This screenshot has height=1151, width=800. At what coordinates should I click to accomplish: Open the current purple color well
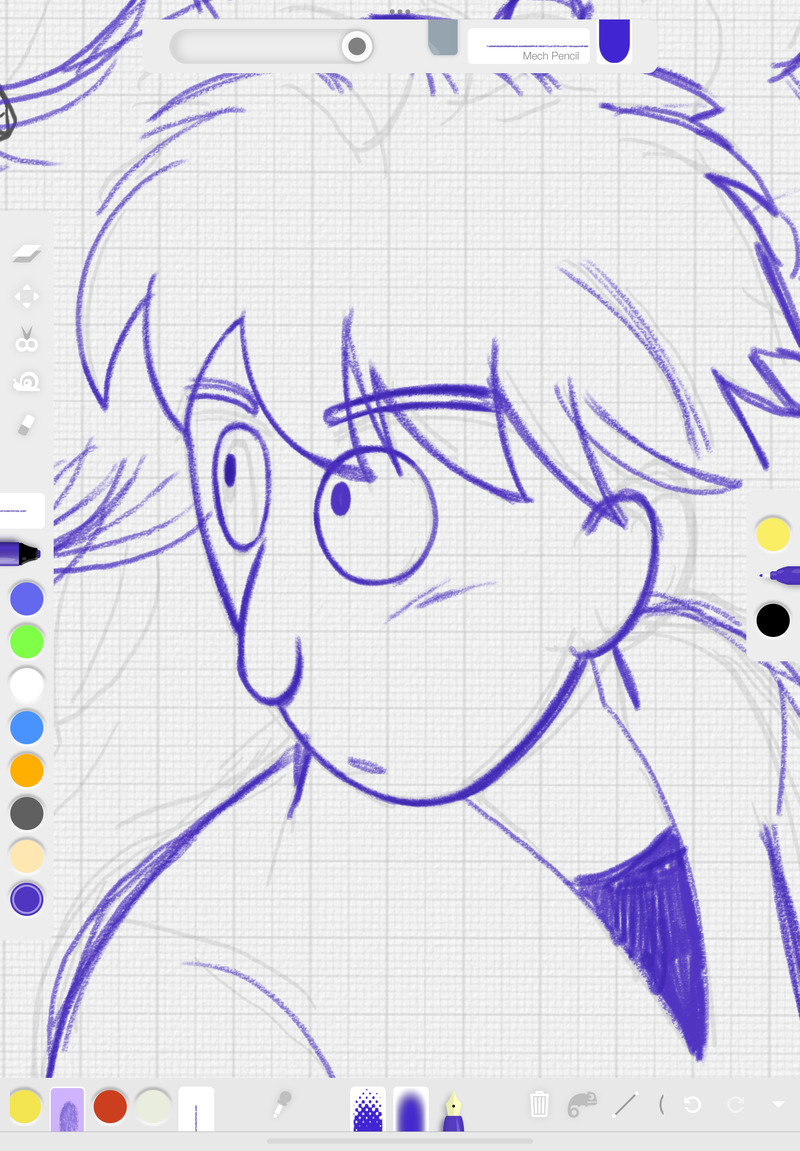[614, 42]
